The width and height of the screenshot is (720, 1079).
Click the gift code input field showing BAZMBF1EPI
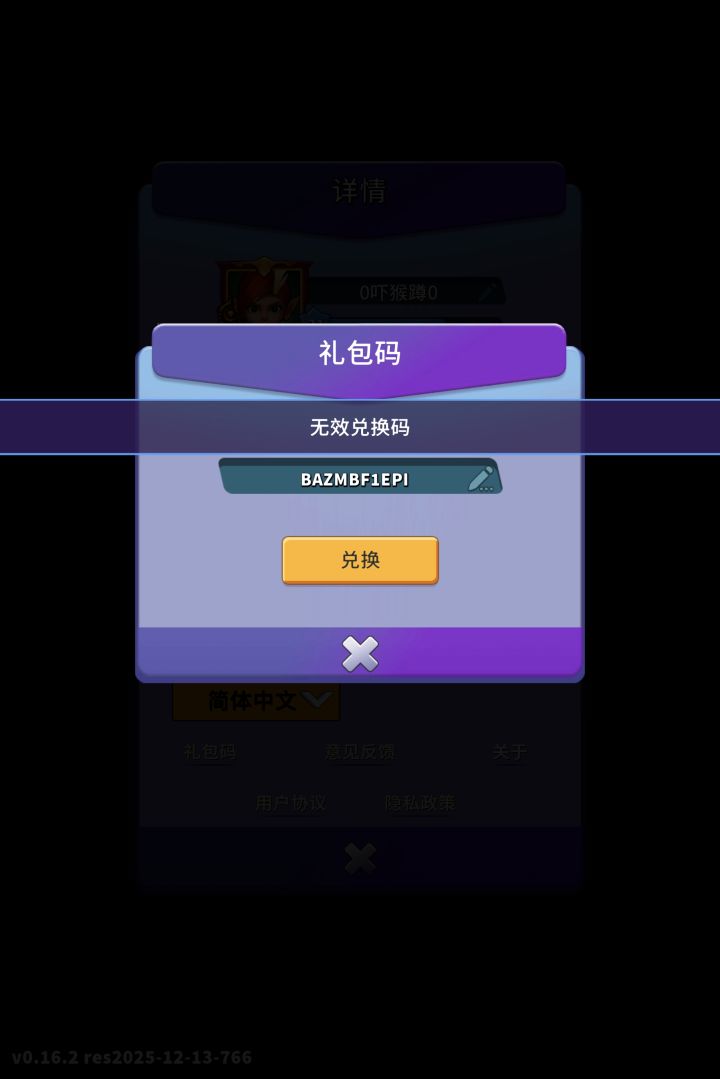point(355,477)
